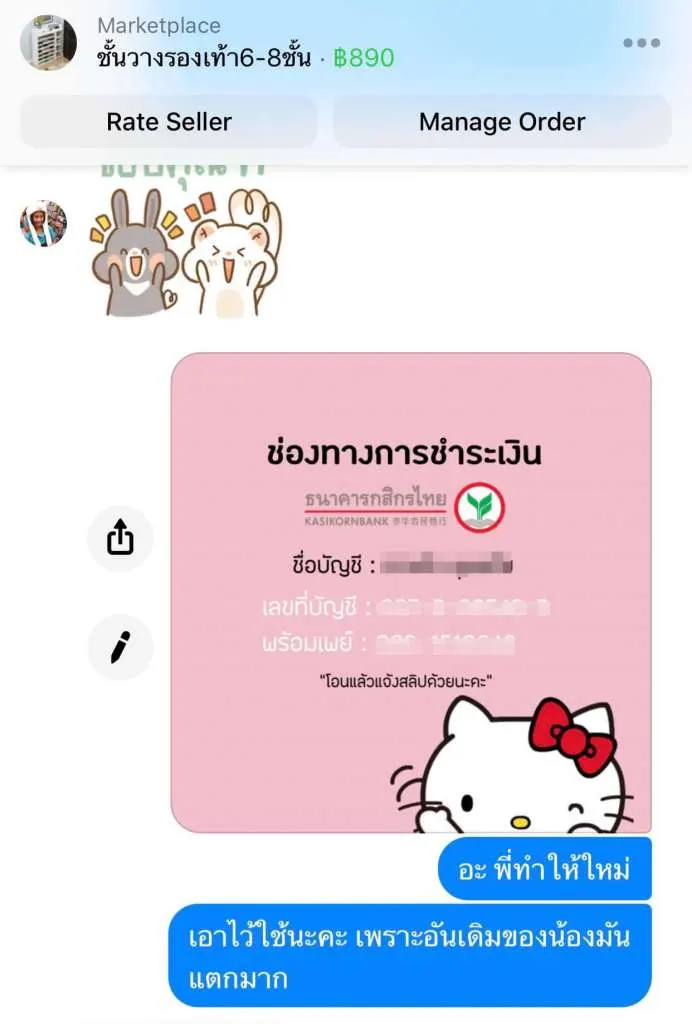
Task: Edit the image with the pencil icon
Action: [x=120, y=648]
